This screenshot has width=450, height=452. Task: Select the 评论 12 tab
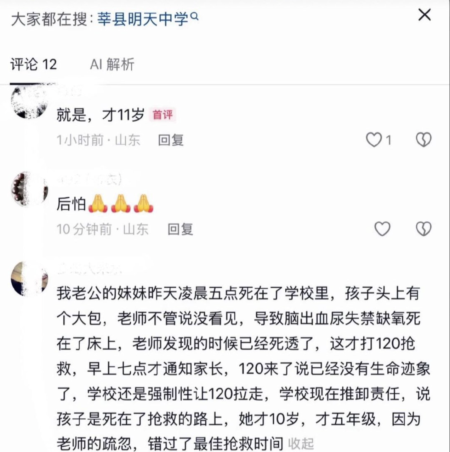tap(33, 64)
